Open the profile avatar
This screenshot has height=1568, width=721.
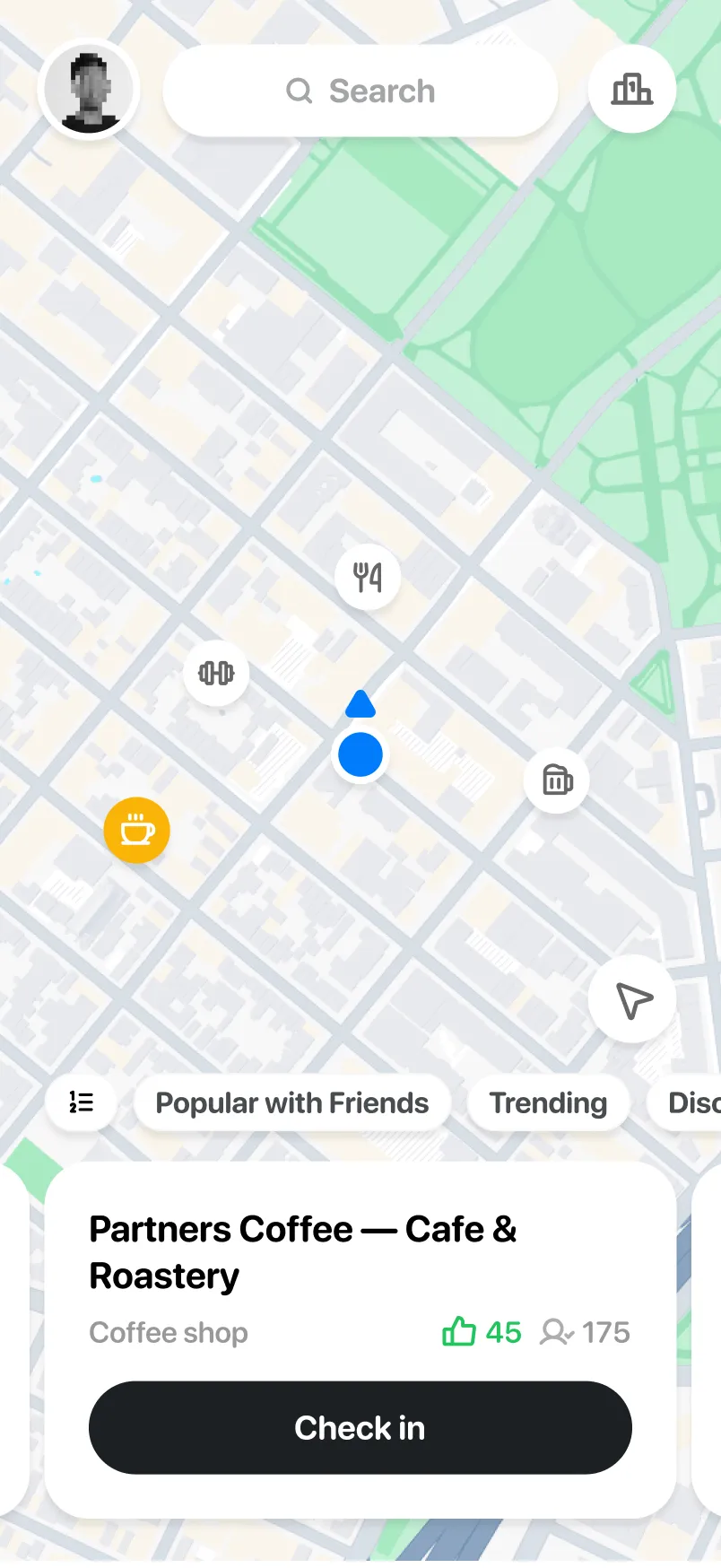89,90
